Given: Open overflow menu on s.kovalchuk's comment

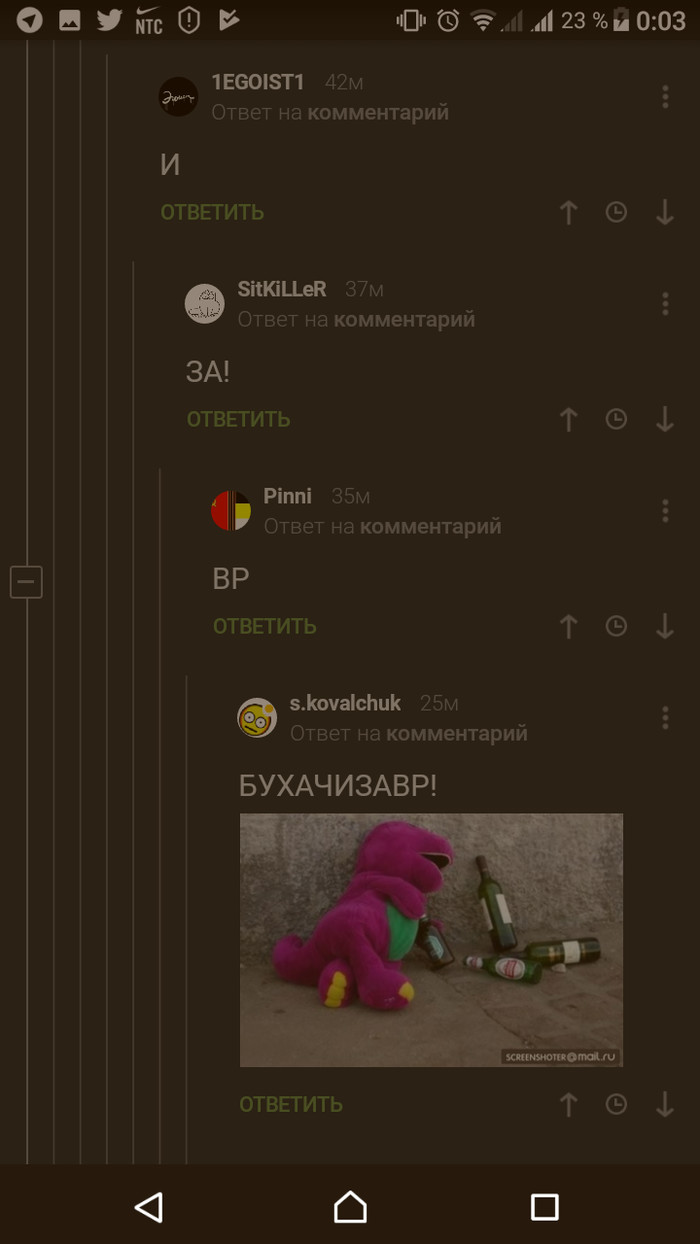Looking at the screenshot, I should pos(665,718).
